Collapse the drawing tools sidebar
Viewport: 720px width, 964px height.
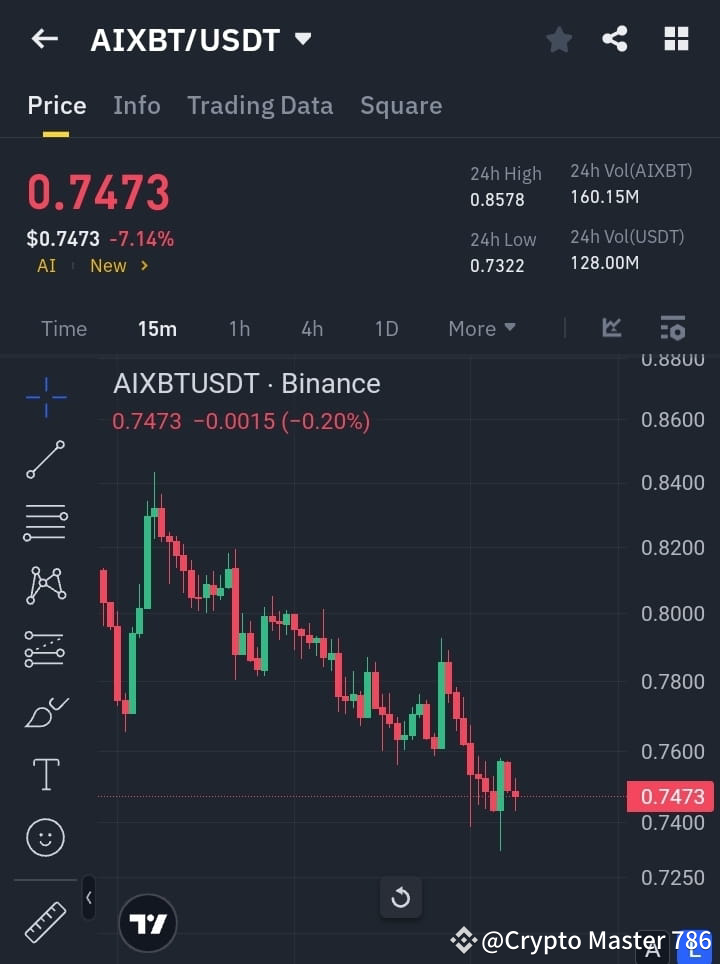pyautogui.click(x=88, y=898)
